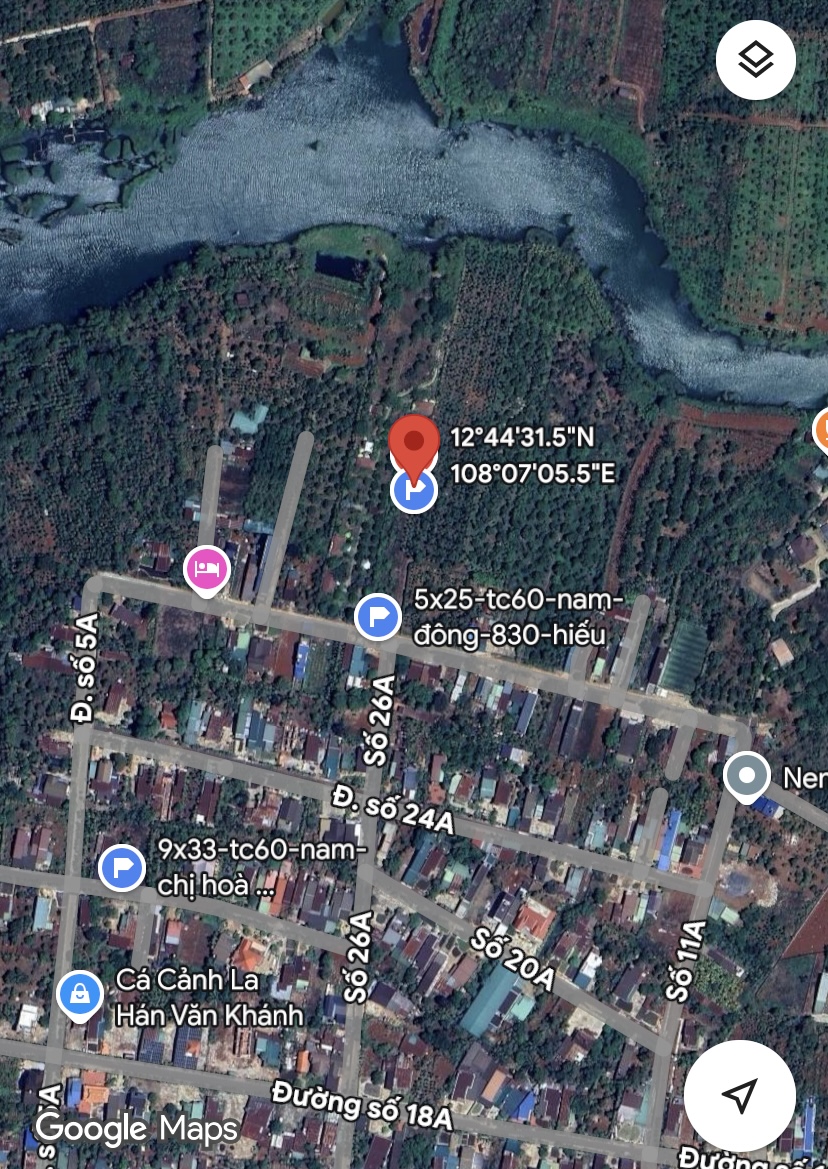Open the orange marker at the right edge
828x1169 pixels.
(822, 430)
